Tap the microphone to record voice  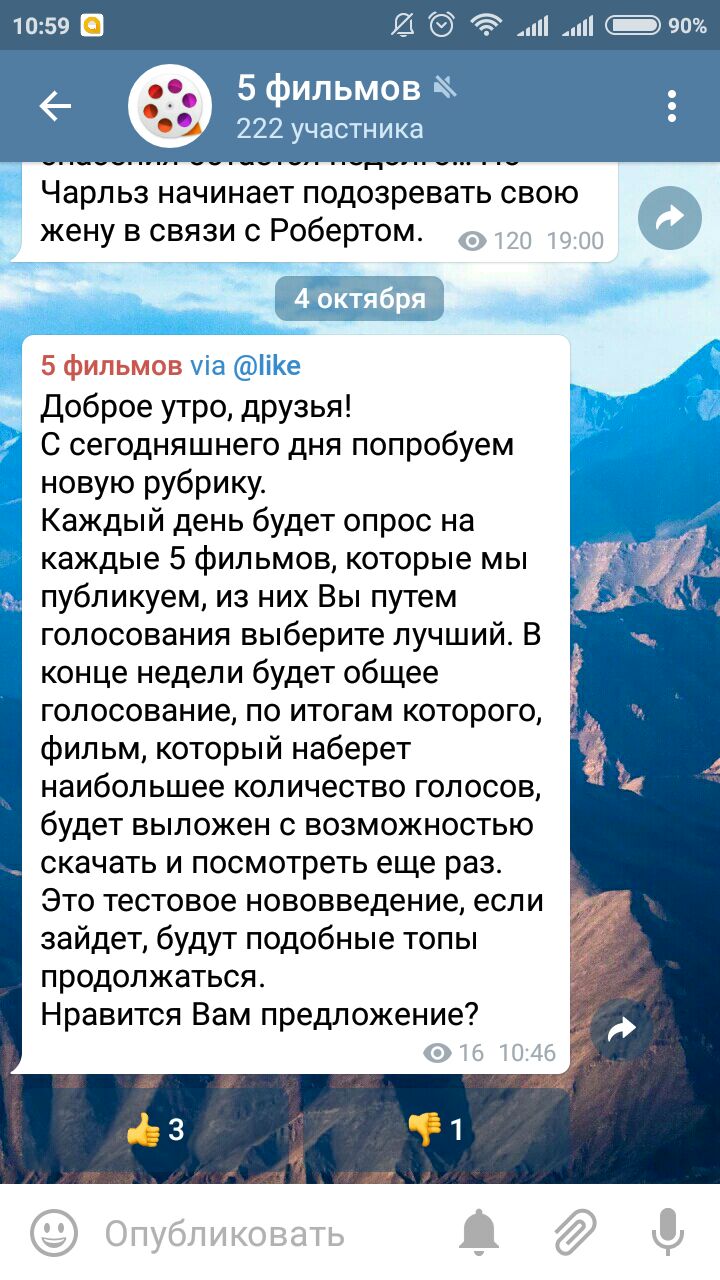667,1233
